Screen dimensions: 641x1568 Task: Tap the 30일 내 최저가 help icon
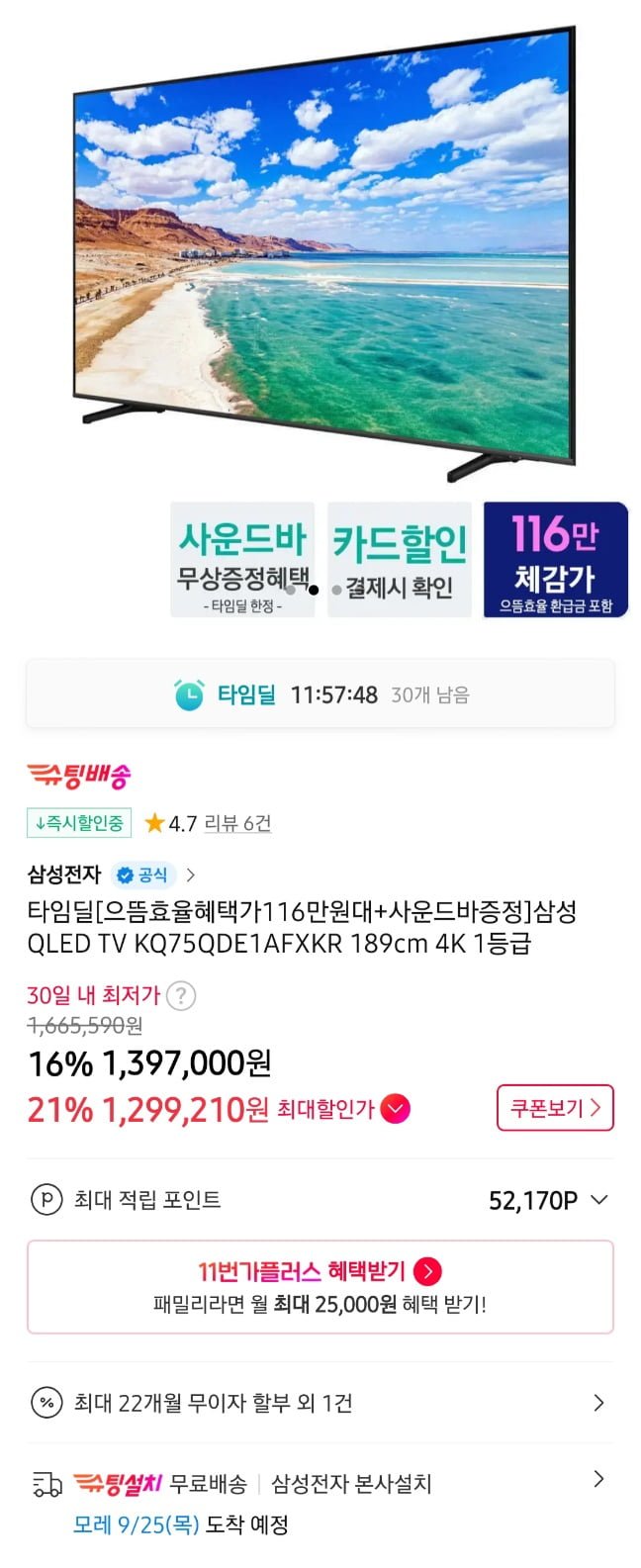pyautogui.click(x=180, y=995)
